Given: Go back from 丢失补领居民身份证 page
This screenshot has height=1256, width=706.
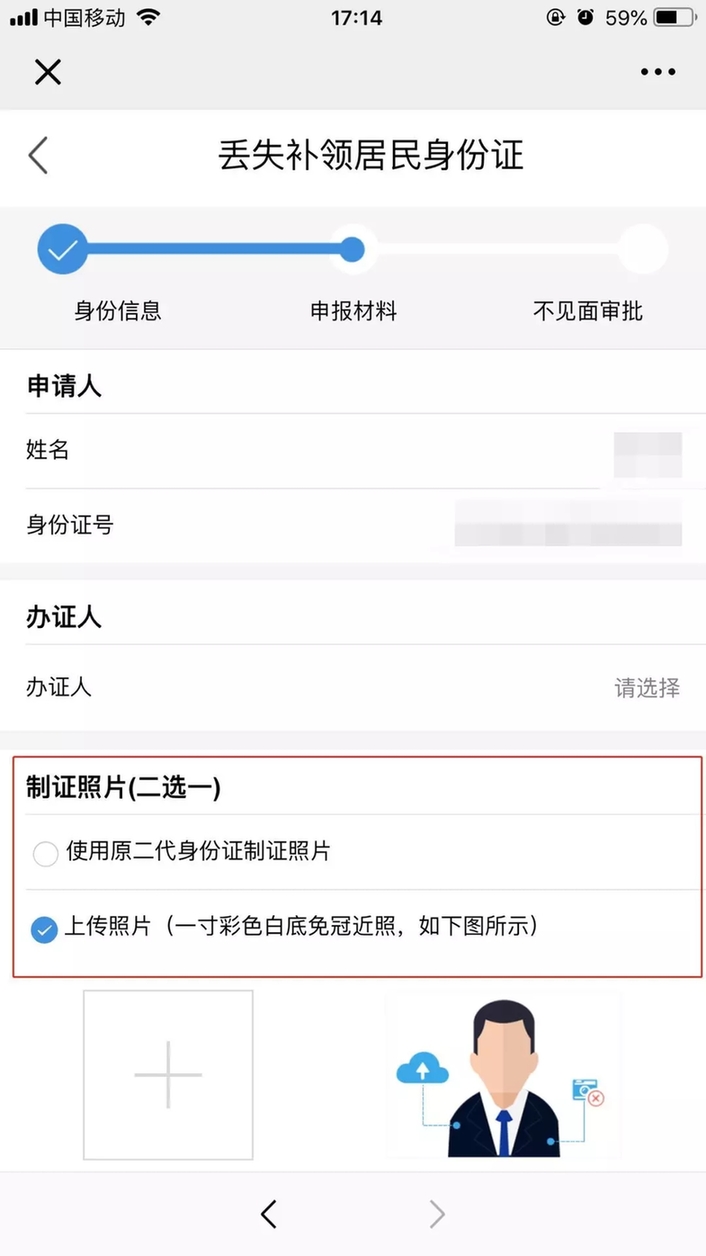Looking at the screenshot, I should click(38, 156).
